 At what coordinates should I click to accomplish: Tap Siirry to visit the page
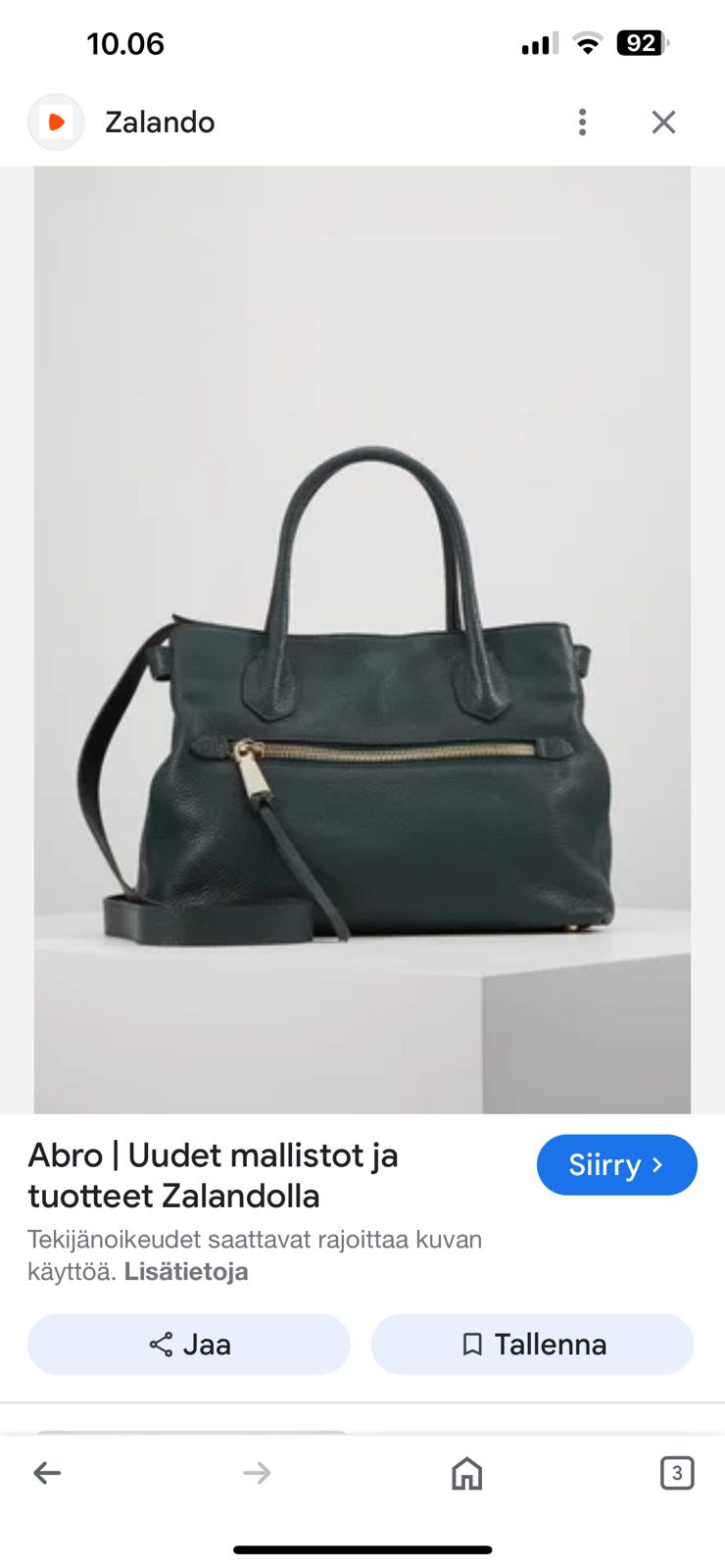point(616,1164)
